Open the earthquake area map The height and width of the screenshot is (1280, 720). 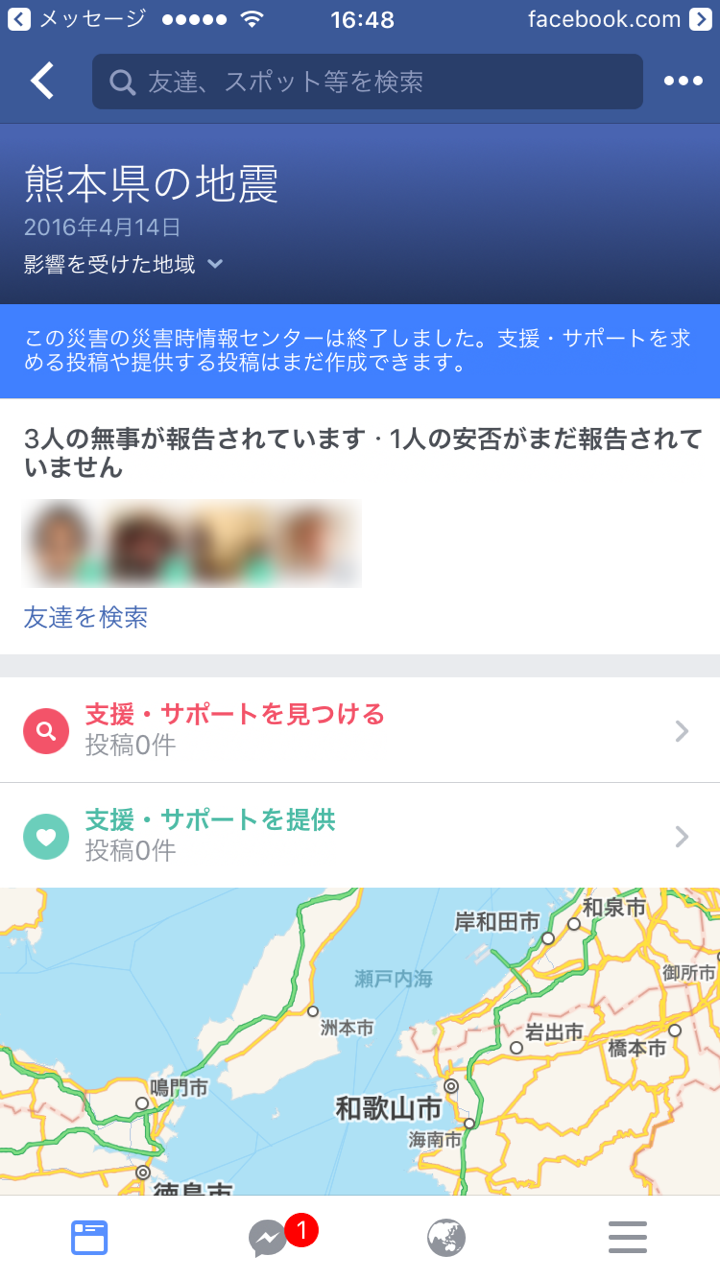click(360, 1040)
